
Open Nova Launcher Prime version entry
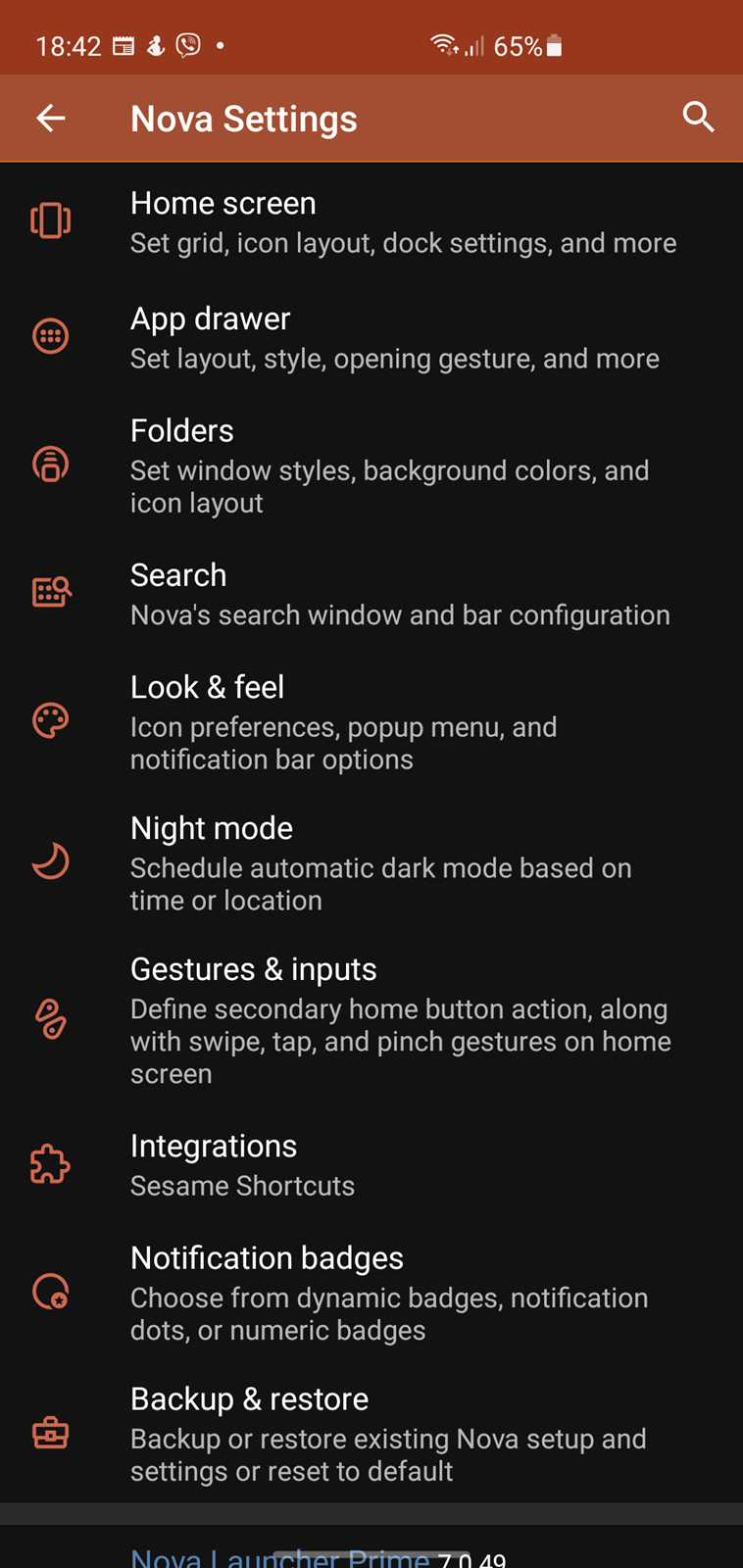371,1548
